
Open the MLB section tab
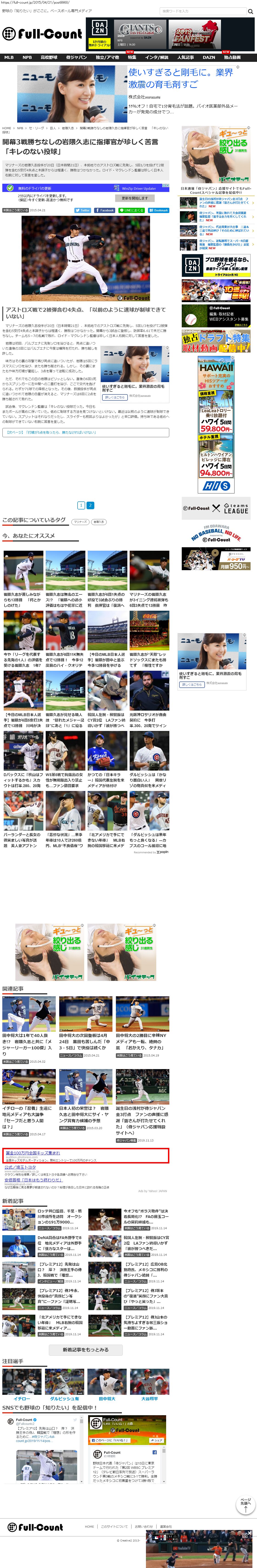tap(9, 57)
